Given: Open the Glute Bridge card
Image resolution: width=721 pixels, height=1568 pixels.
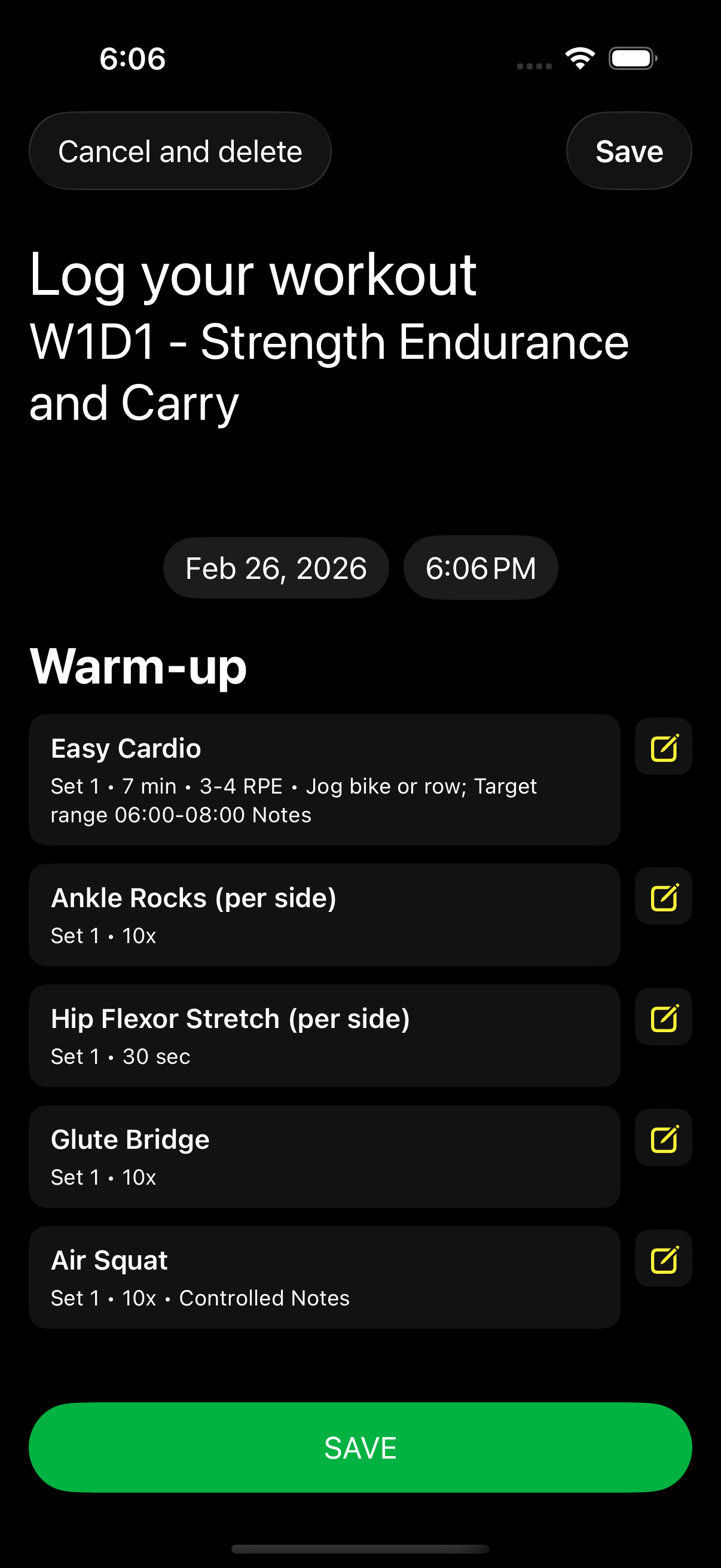Looking at the screenshot, I should 324,1157.
